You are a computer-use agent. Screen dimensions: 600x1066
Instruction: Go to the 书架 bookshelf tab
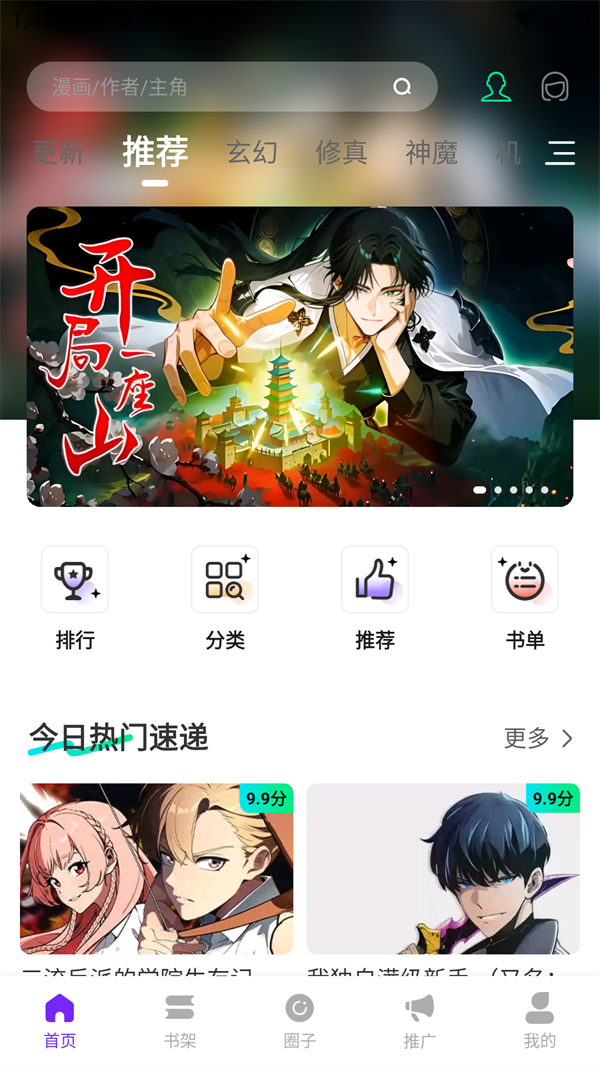pos(180,1021)
